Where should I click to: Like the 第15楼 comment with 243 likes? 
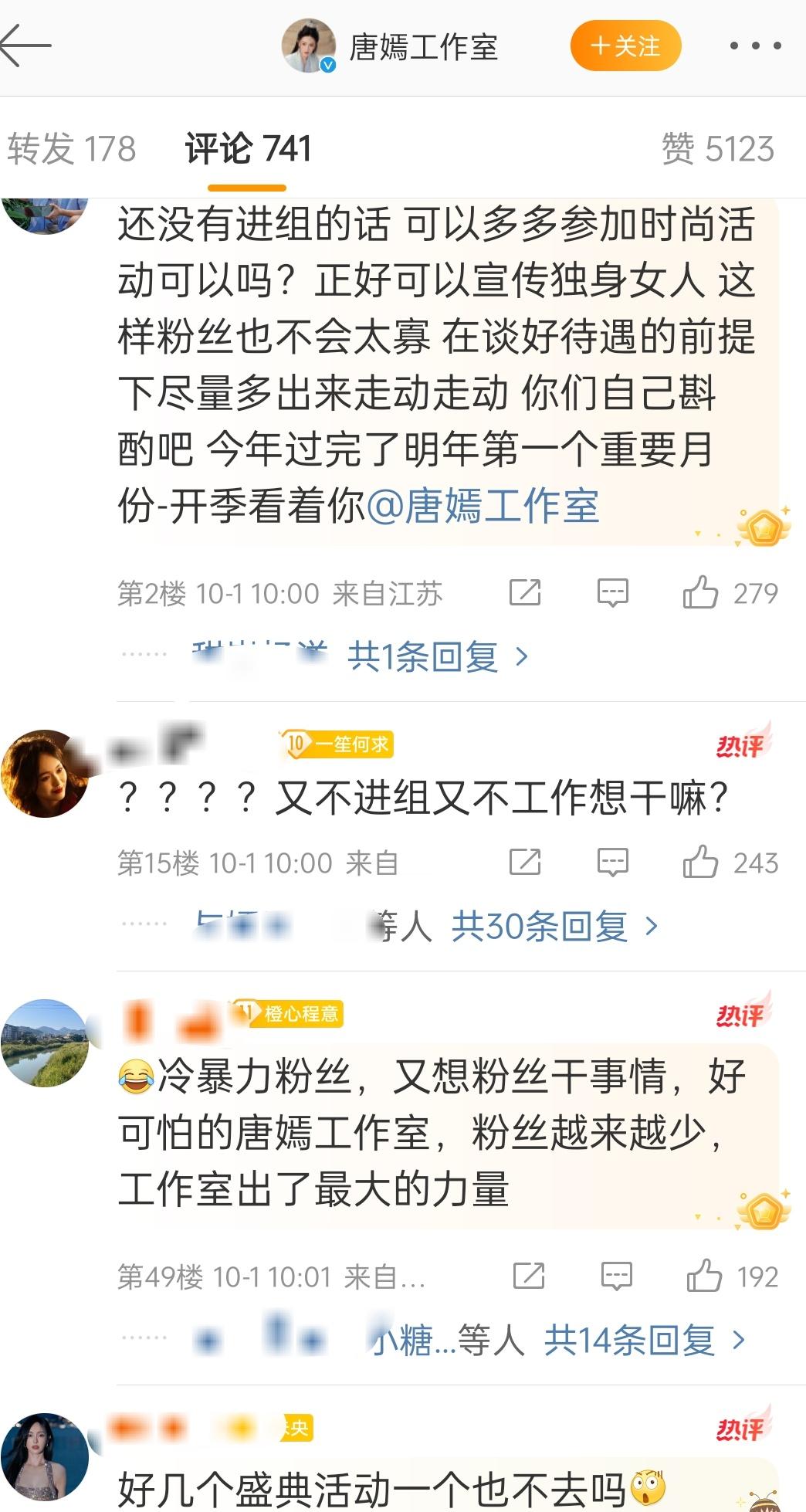(x=730, y=863)
